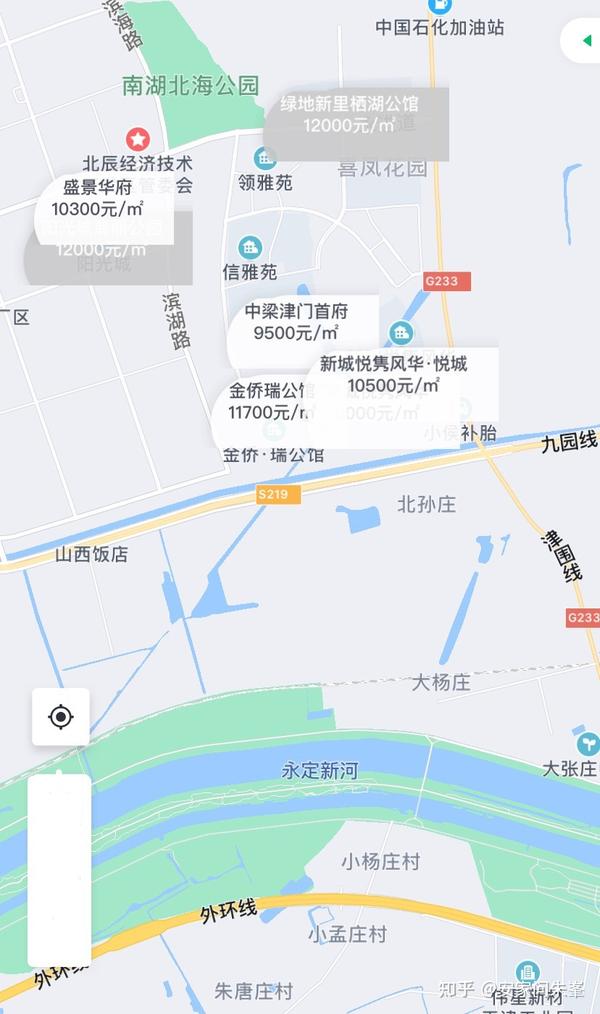Tap the locate-me target button
The image size is (600, 1014).
61,717
